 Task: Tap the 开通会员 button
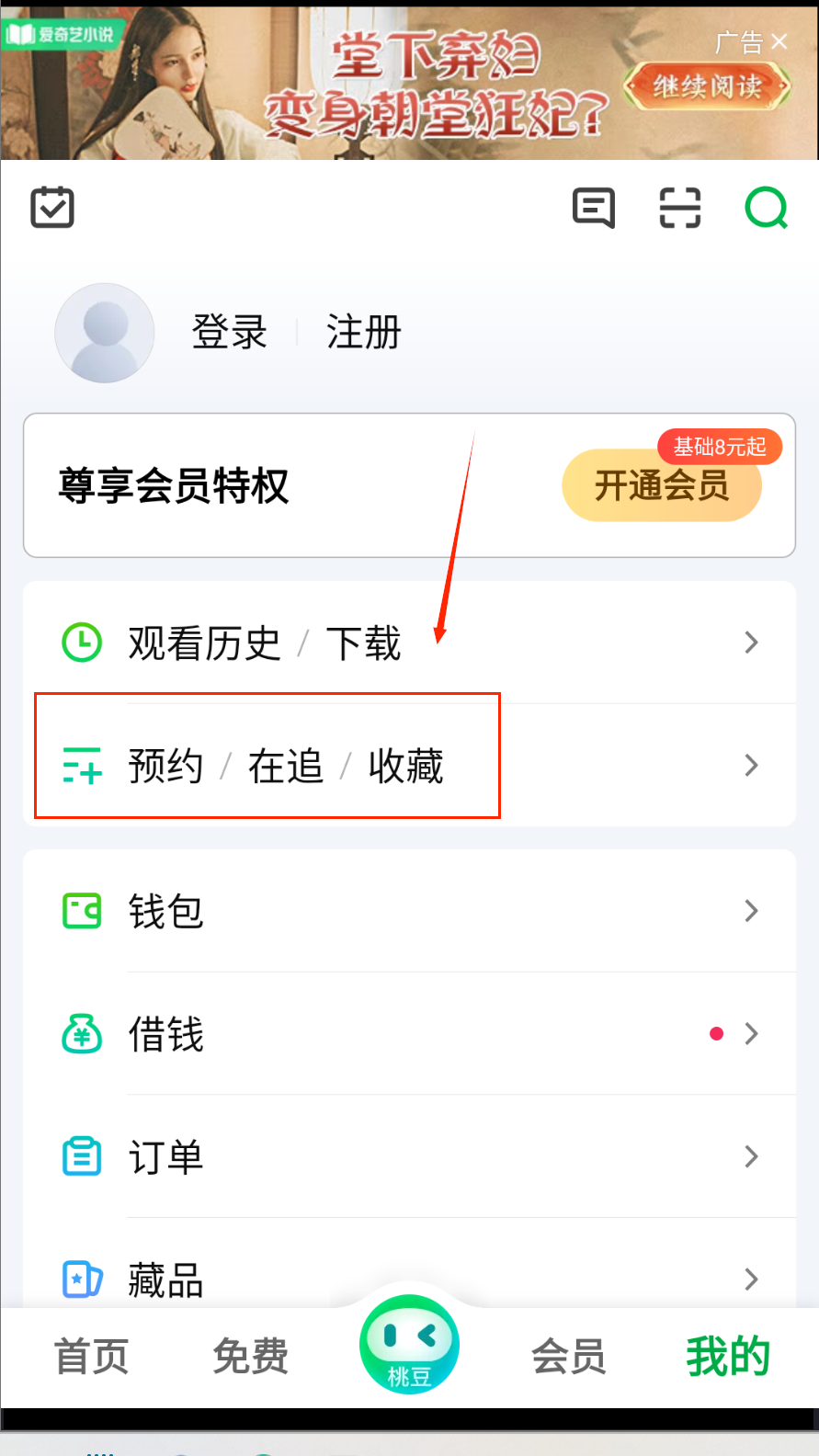point(662,485)
